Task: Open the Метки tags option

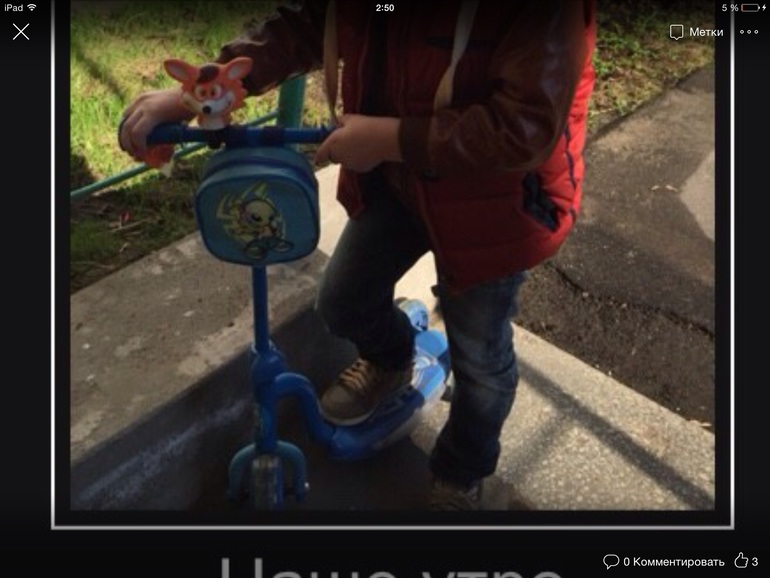Action: click(x=696, y=32)
